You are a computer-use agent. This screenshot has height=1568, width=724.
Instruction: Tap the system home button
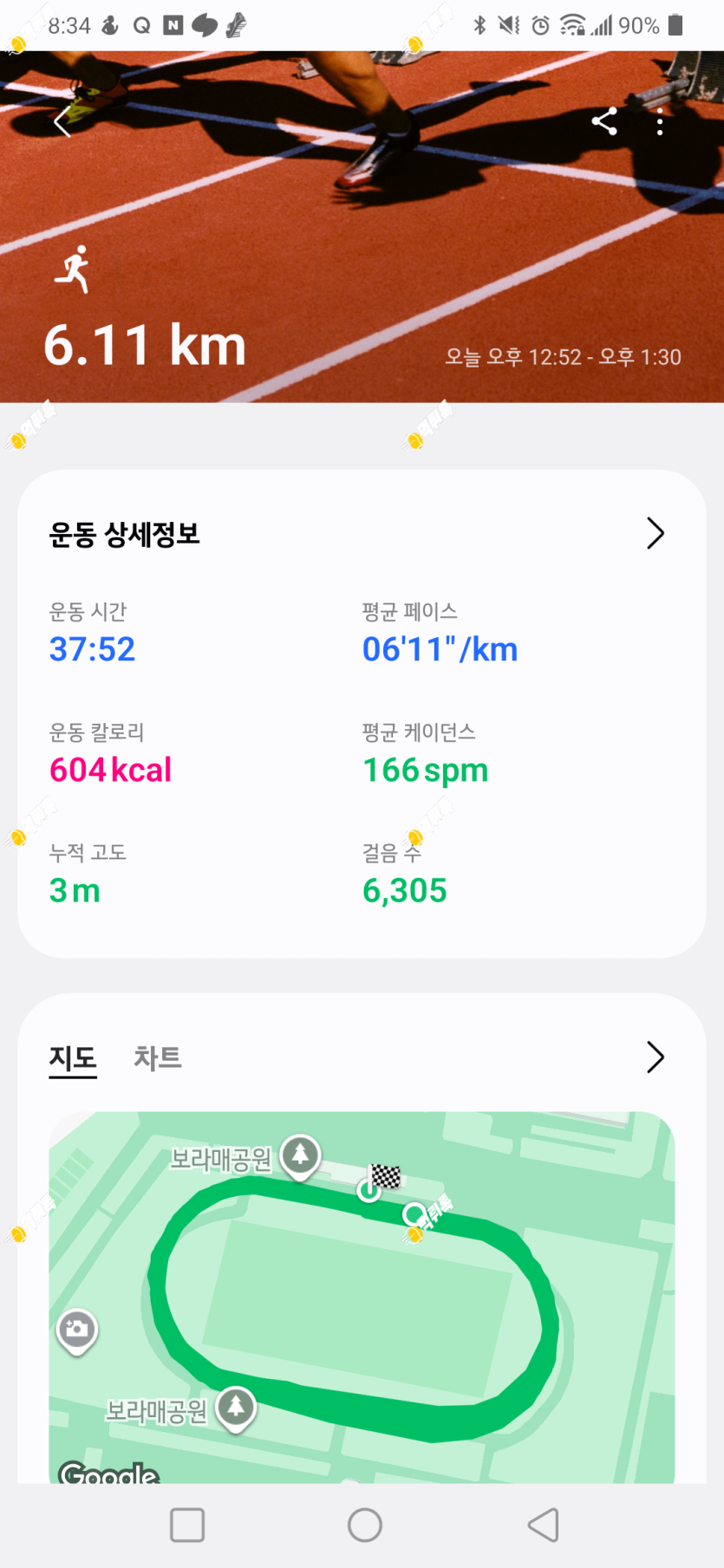(x=364, y=1525)
